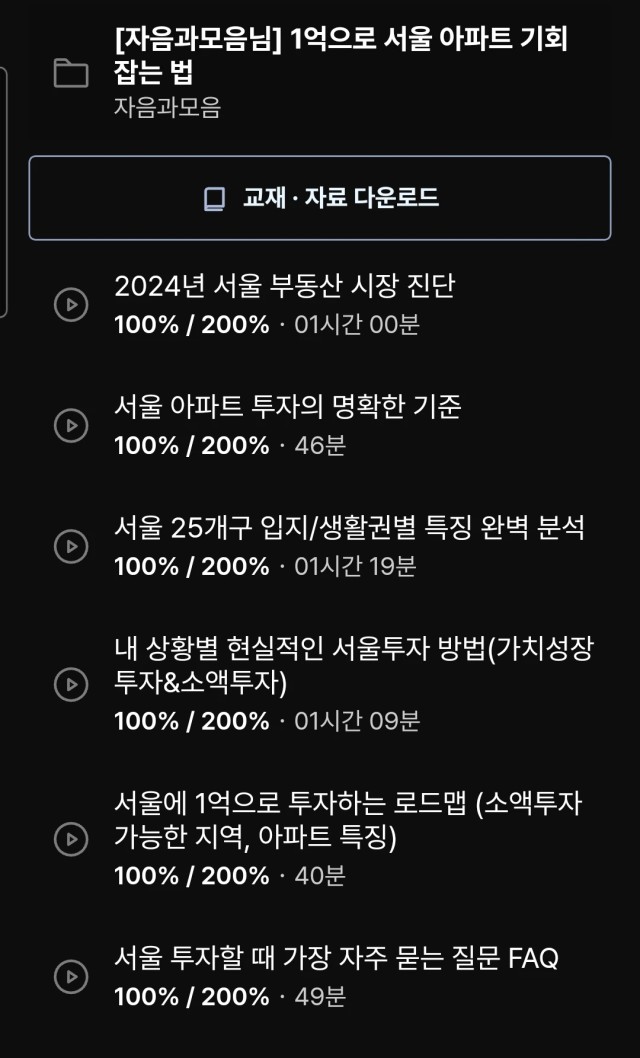Play 서울 아파트 투자의 명확한 기준
The height and width of the screenshot is (1058, 640).
pos(320,425)
